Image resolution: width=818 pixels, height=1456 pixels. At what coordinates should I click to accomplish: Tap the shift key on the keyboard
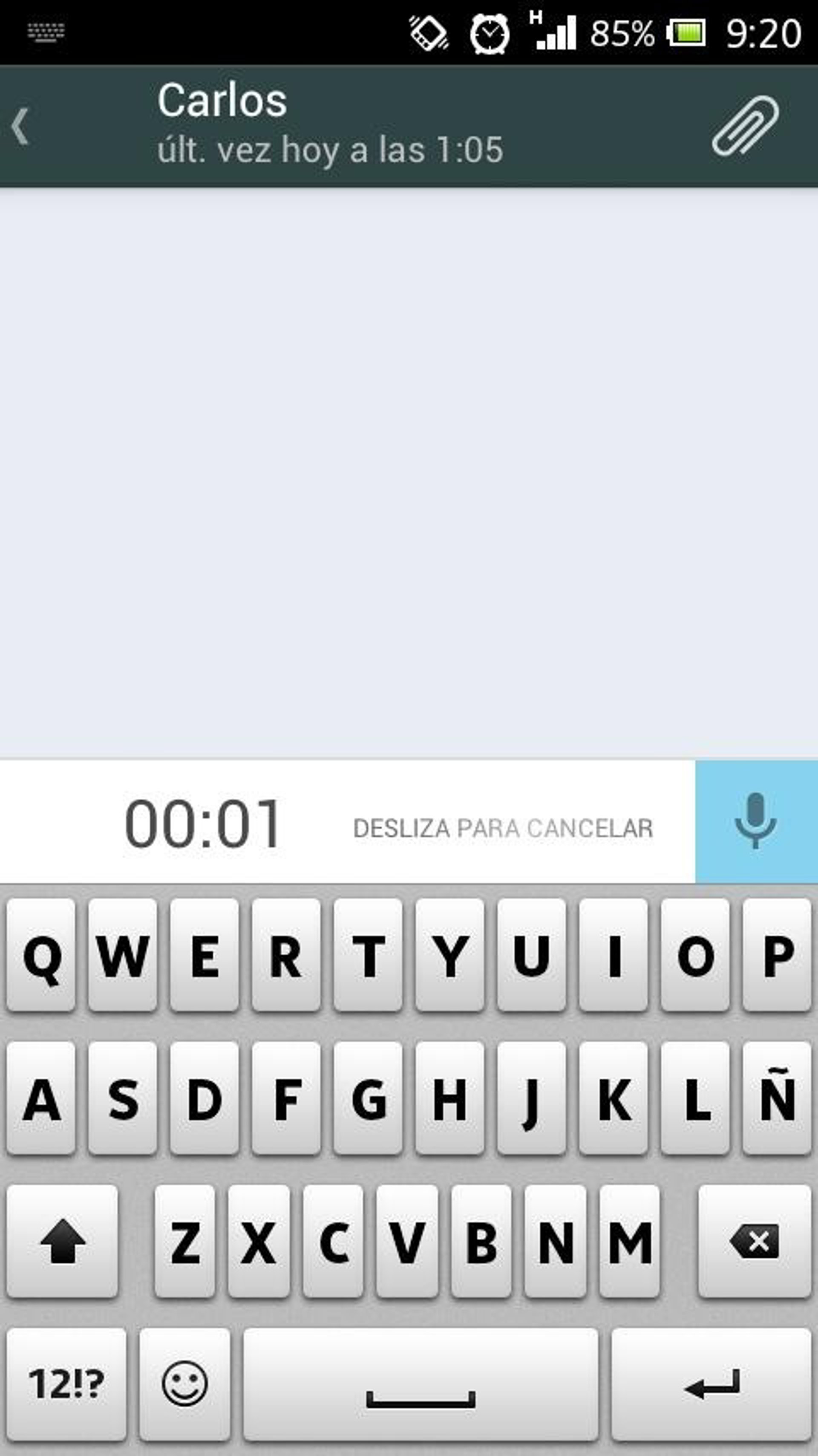click(62, 1241)
